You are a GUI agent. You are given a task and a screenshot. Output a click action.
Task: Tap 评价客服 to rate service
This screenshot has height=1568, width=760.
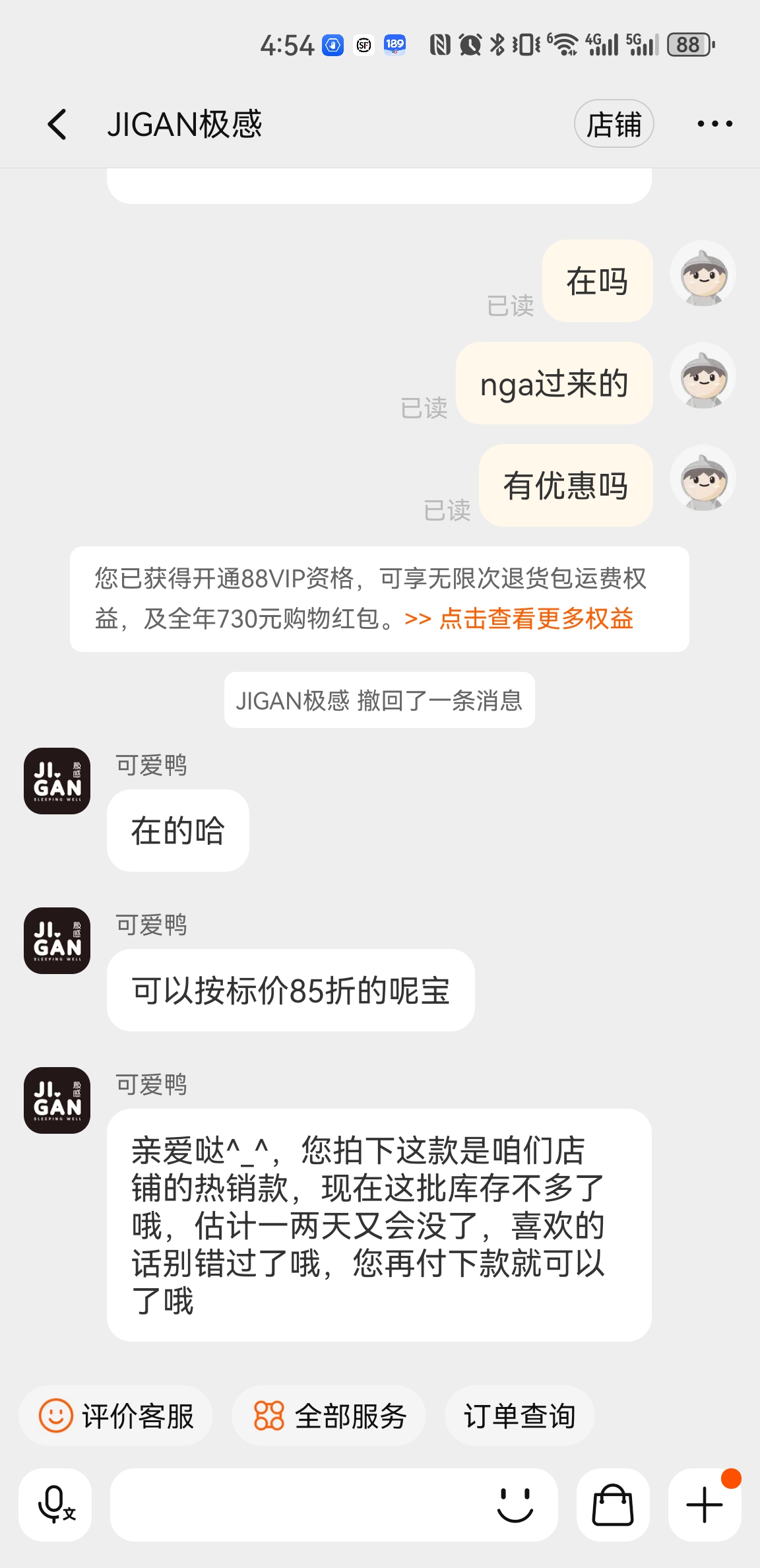116,1416
